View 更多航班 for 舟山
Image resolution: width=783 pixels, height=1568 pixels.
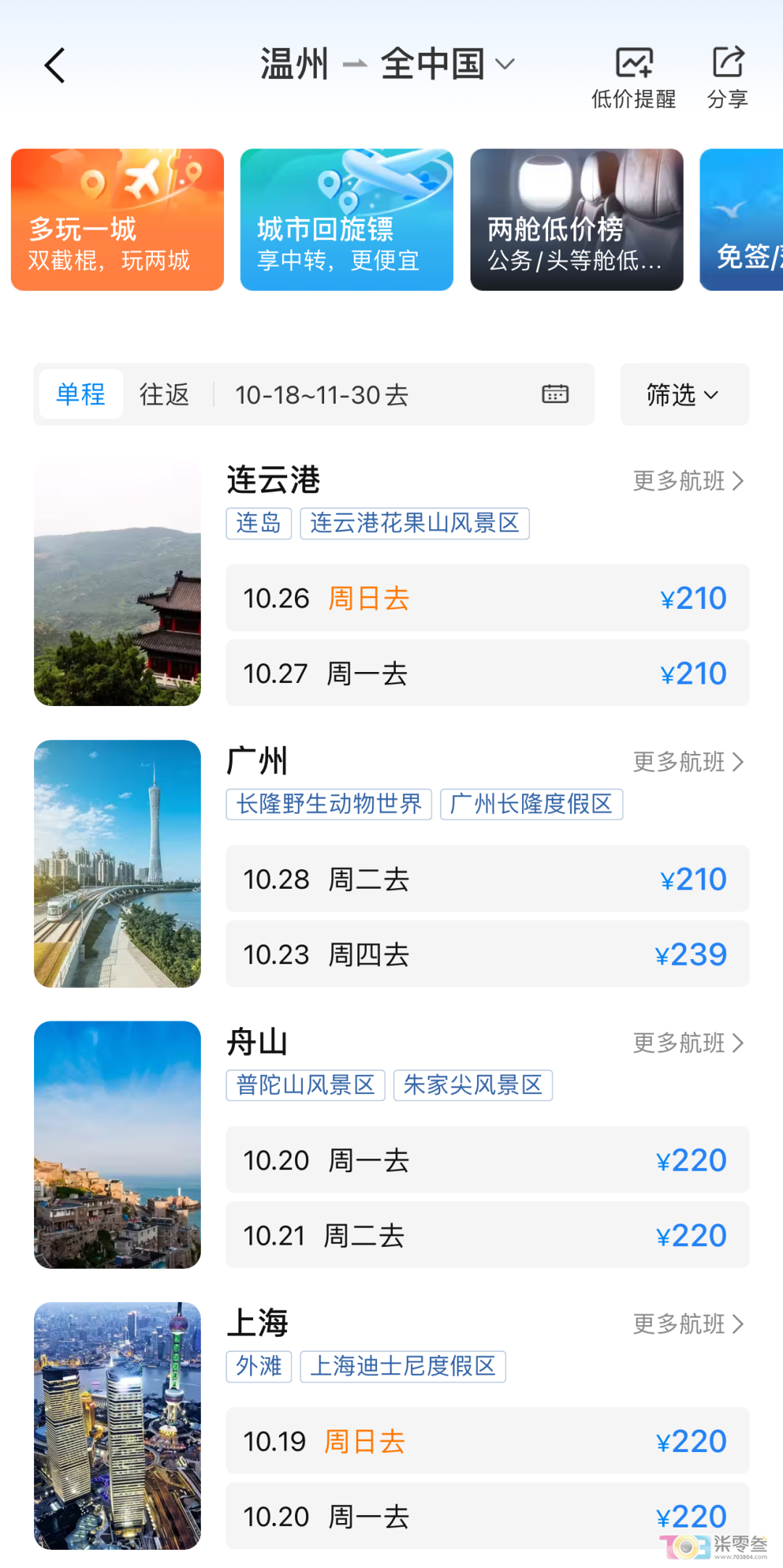tap(688, 1043)
